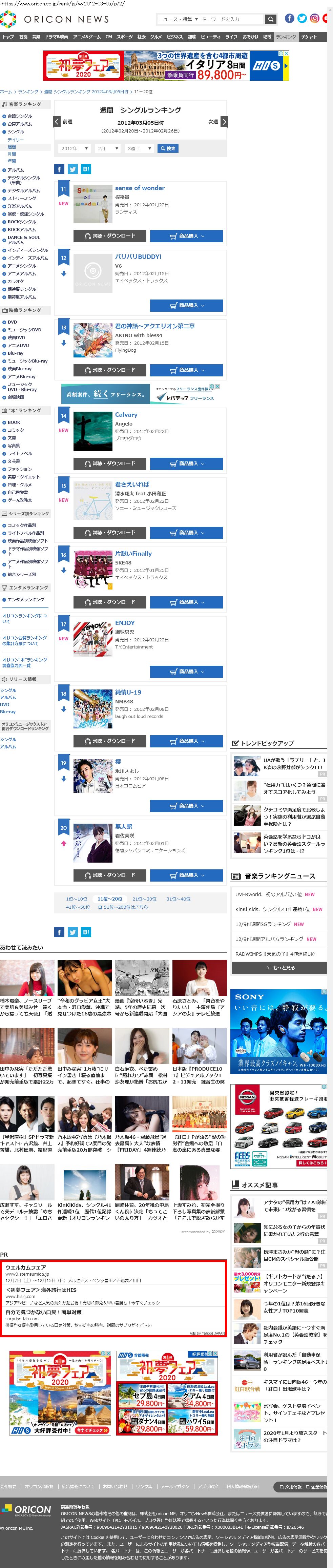Go to previous week with 前週 arrow
The height and width of the screenshot is (1568, 333).
pos(57,122)
